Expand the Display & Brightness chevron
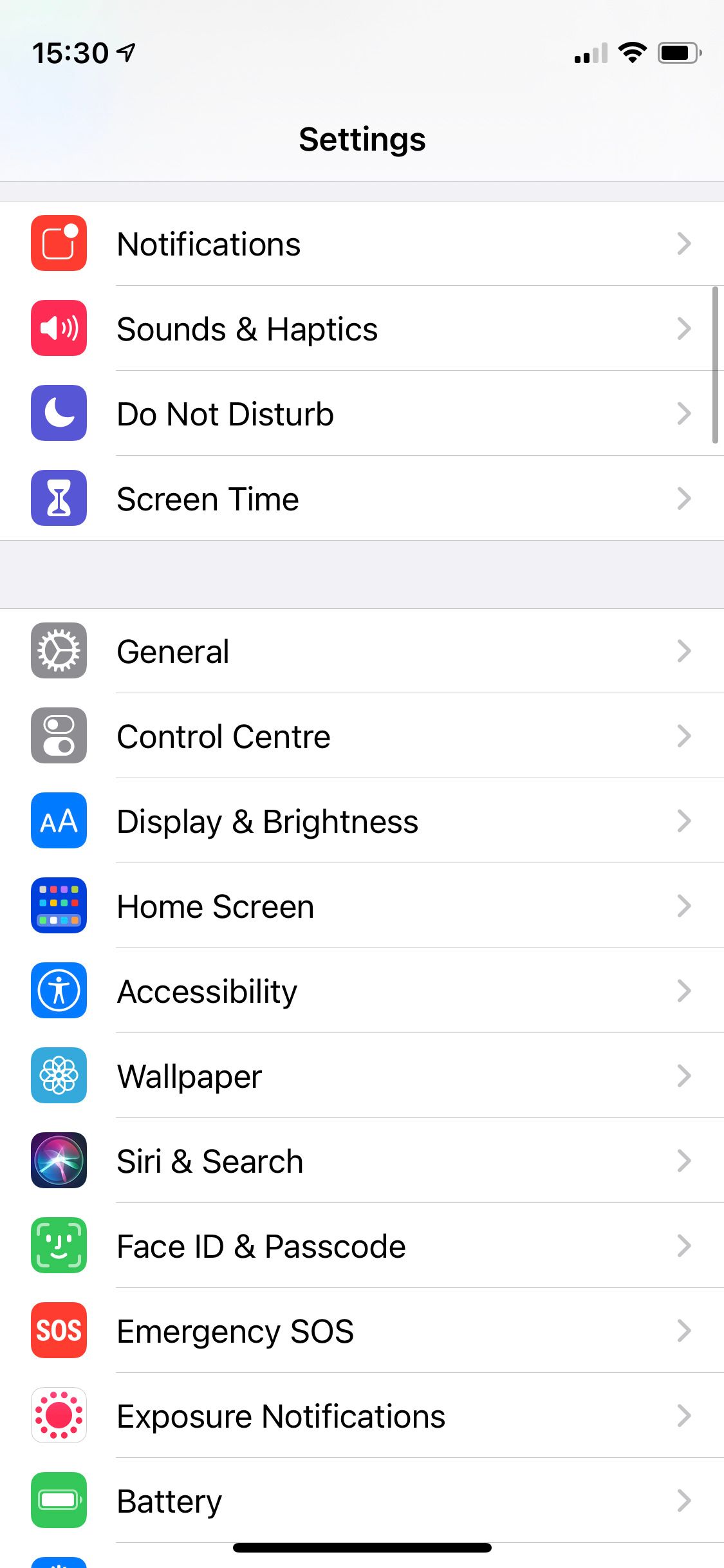This screenshot has width=724, height=1568. [x=684, y=821]
